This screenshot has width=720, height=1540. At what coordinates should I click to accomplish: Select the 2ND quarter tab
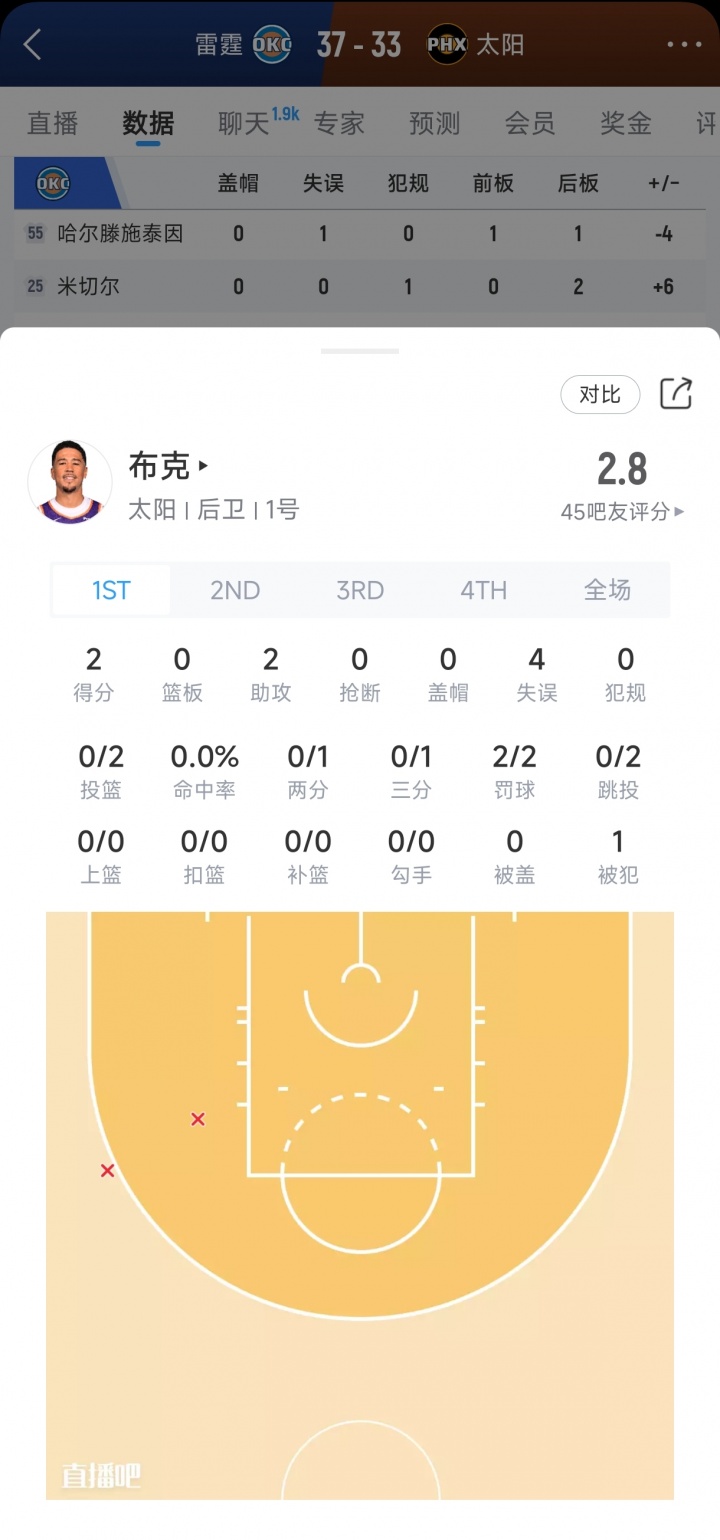tap(235, 590)
